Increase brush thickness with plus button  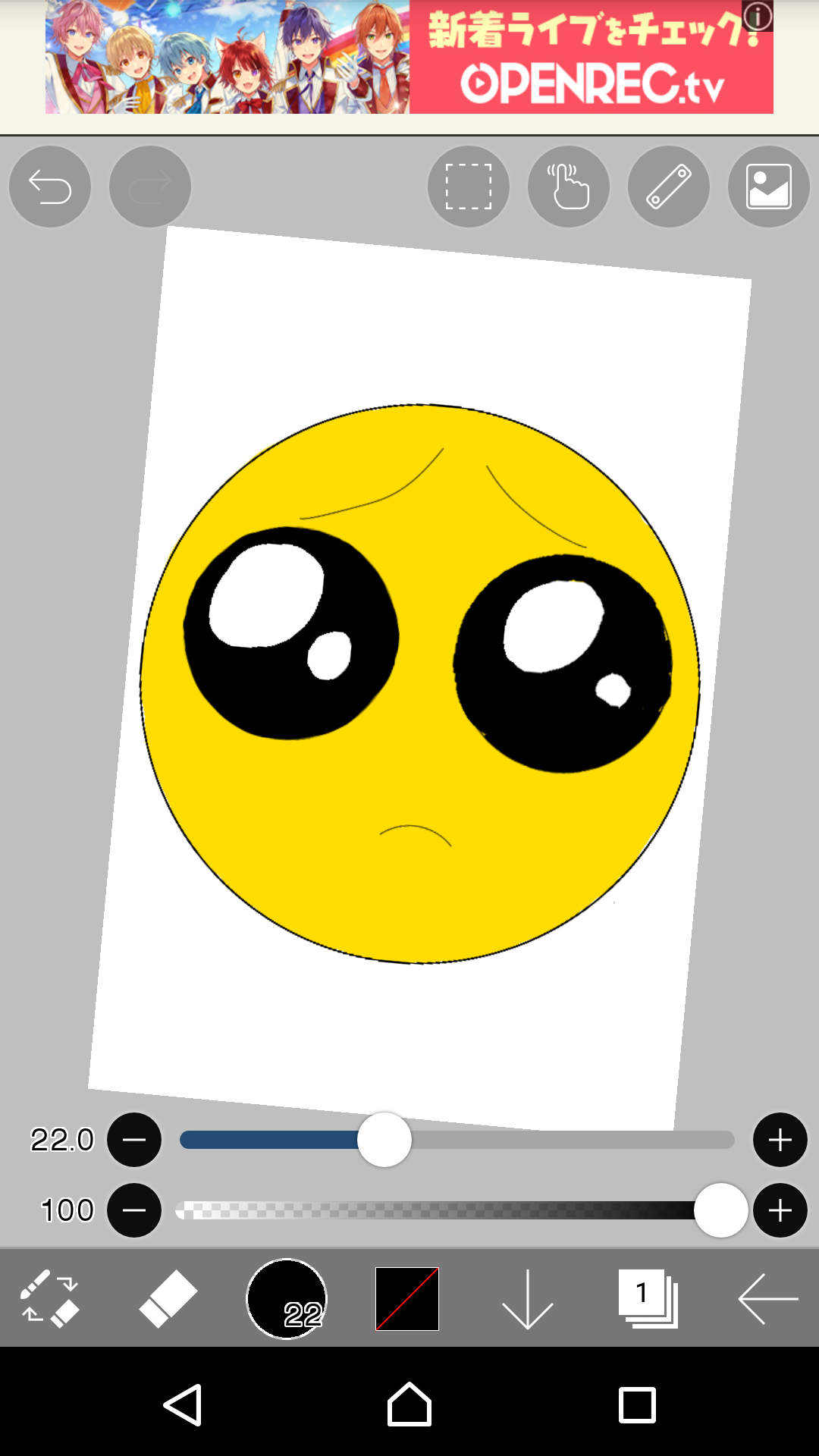[780, 1140]
